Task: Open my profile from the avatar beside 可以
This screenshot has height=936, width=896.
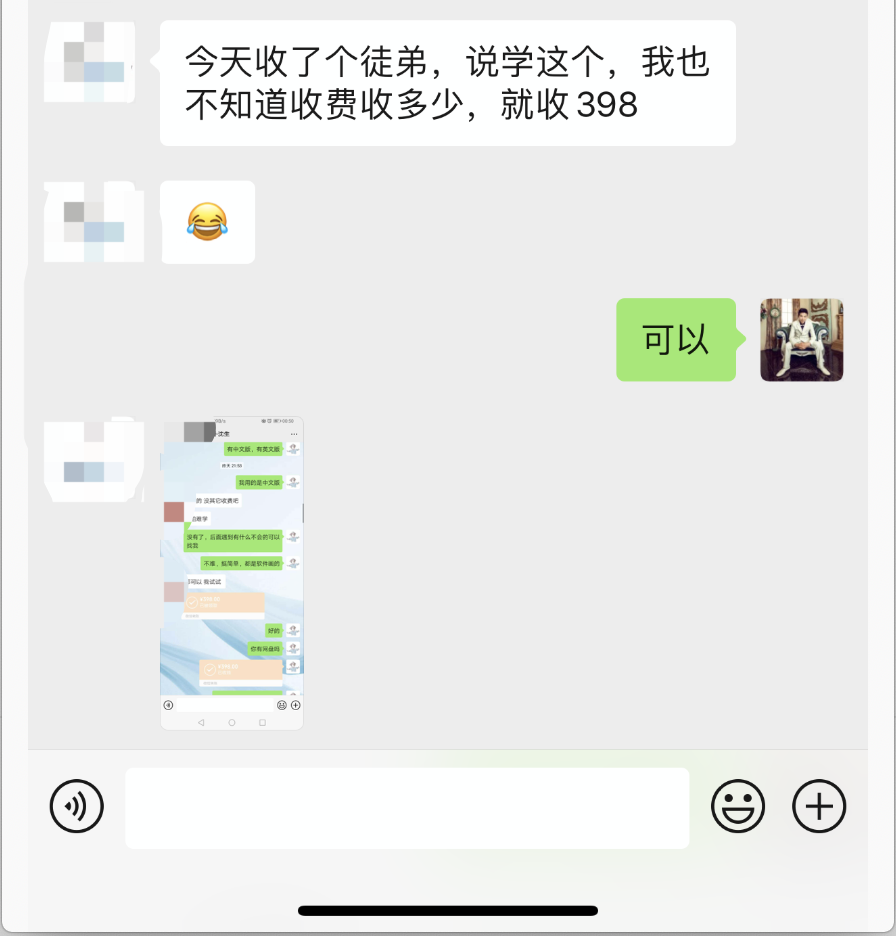Action: pyautogui.click(x=801, y=340)
